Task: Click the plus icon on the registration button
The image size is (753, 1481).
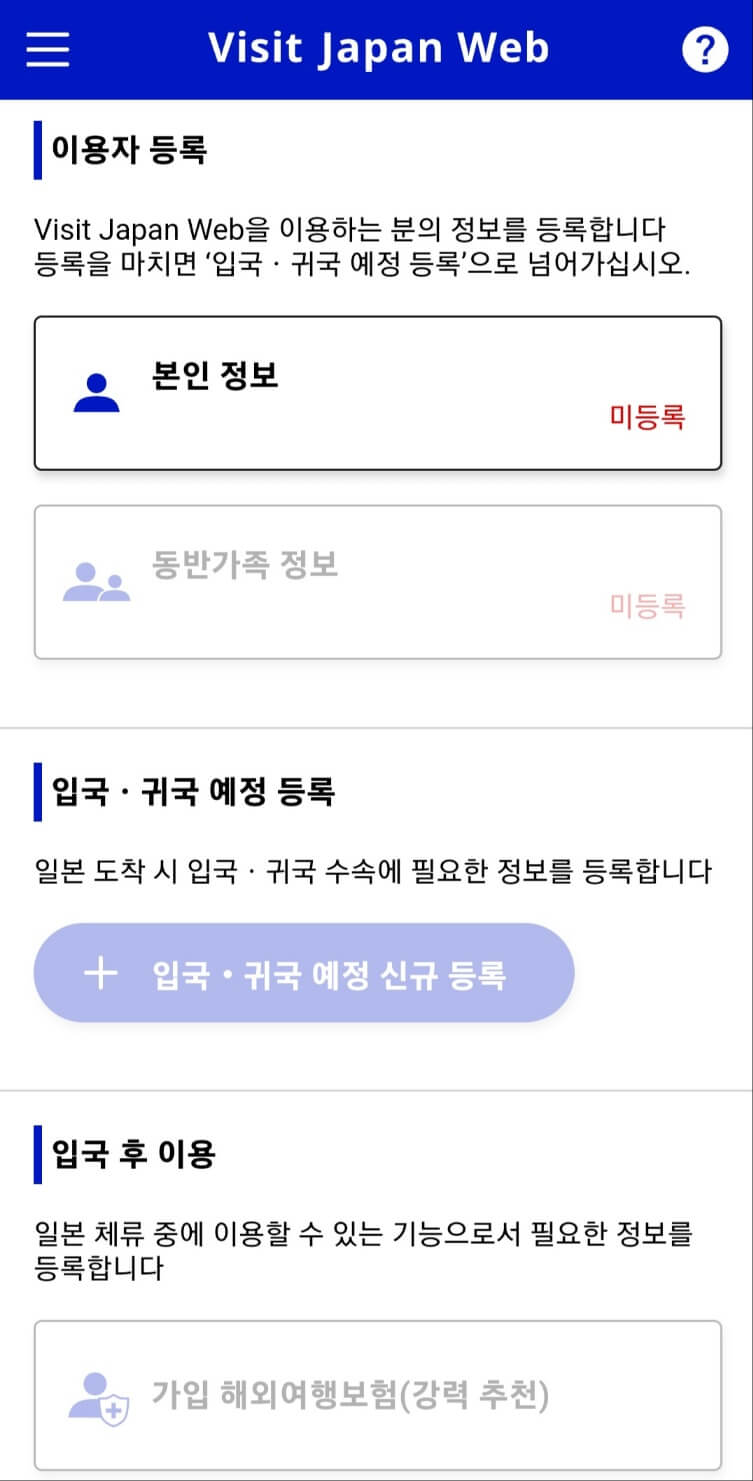Action: click(100, 971)
